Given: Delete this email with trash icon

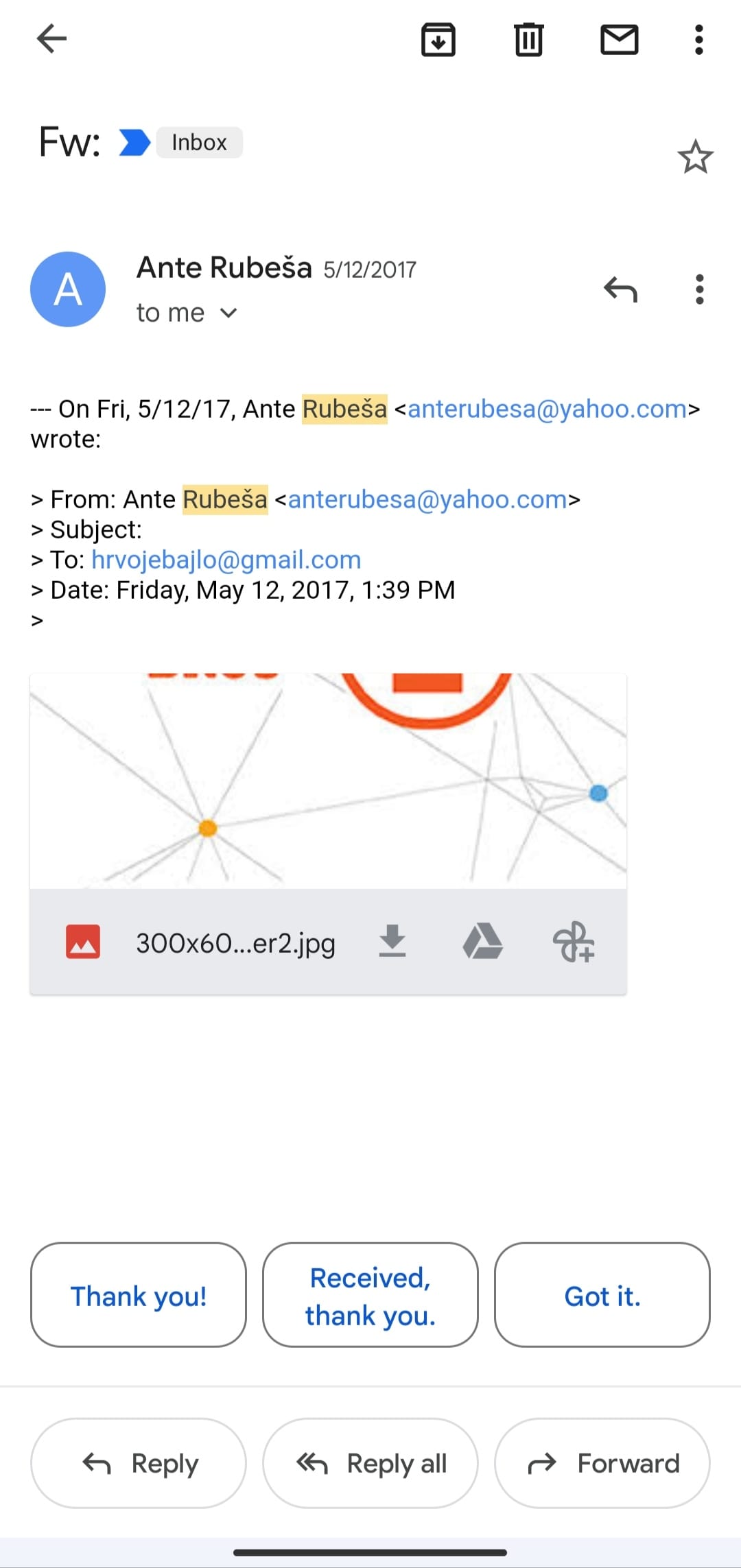Looking at the screenshot, I should tap(528, 40).
